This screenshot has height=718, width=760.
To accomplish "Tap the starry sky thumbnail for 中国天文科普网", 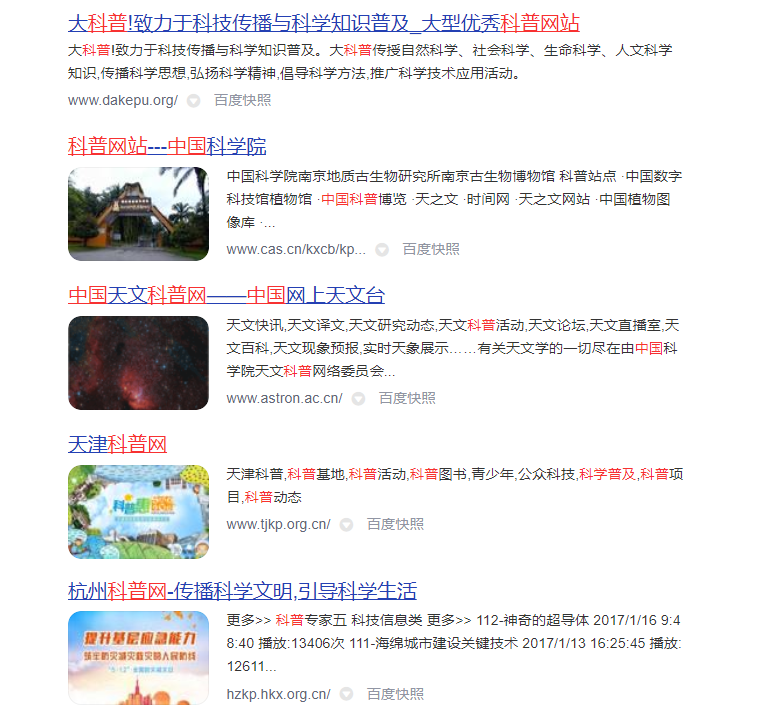I will (x=138, y=363).
